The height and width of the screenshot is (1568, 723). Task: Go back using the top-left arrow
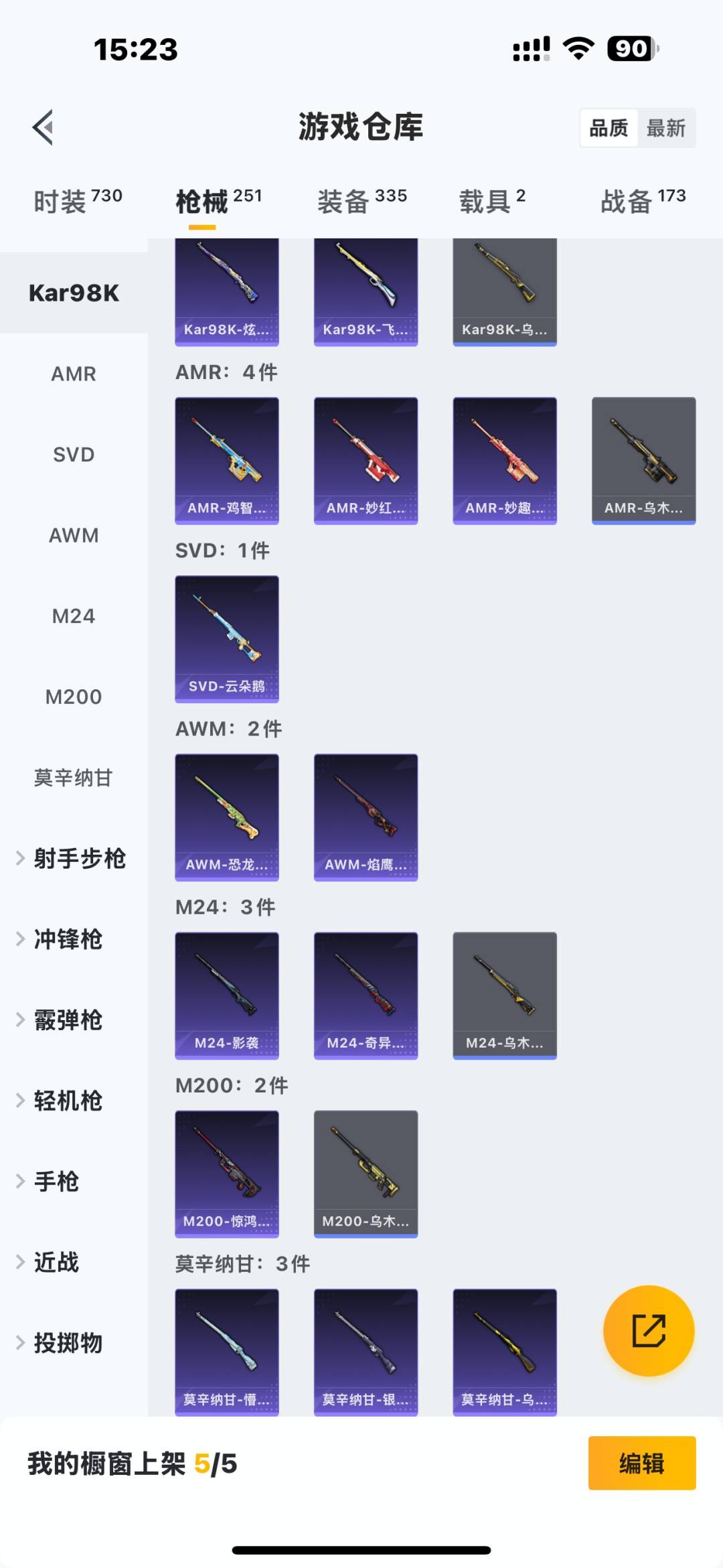(44, 127)
